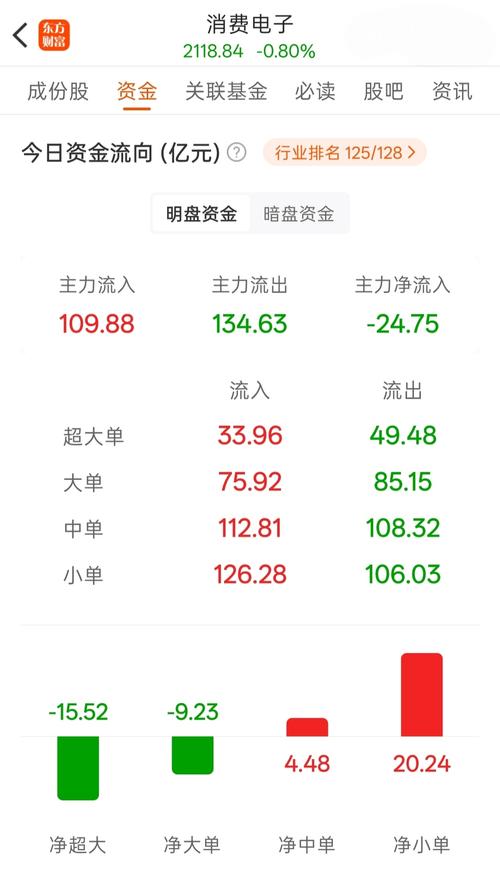Open the 行业排名 125/128 chip
The height and width of the screenshot is (874, 500).
(x=344, y=152)
